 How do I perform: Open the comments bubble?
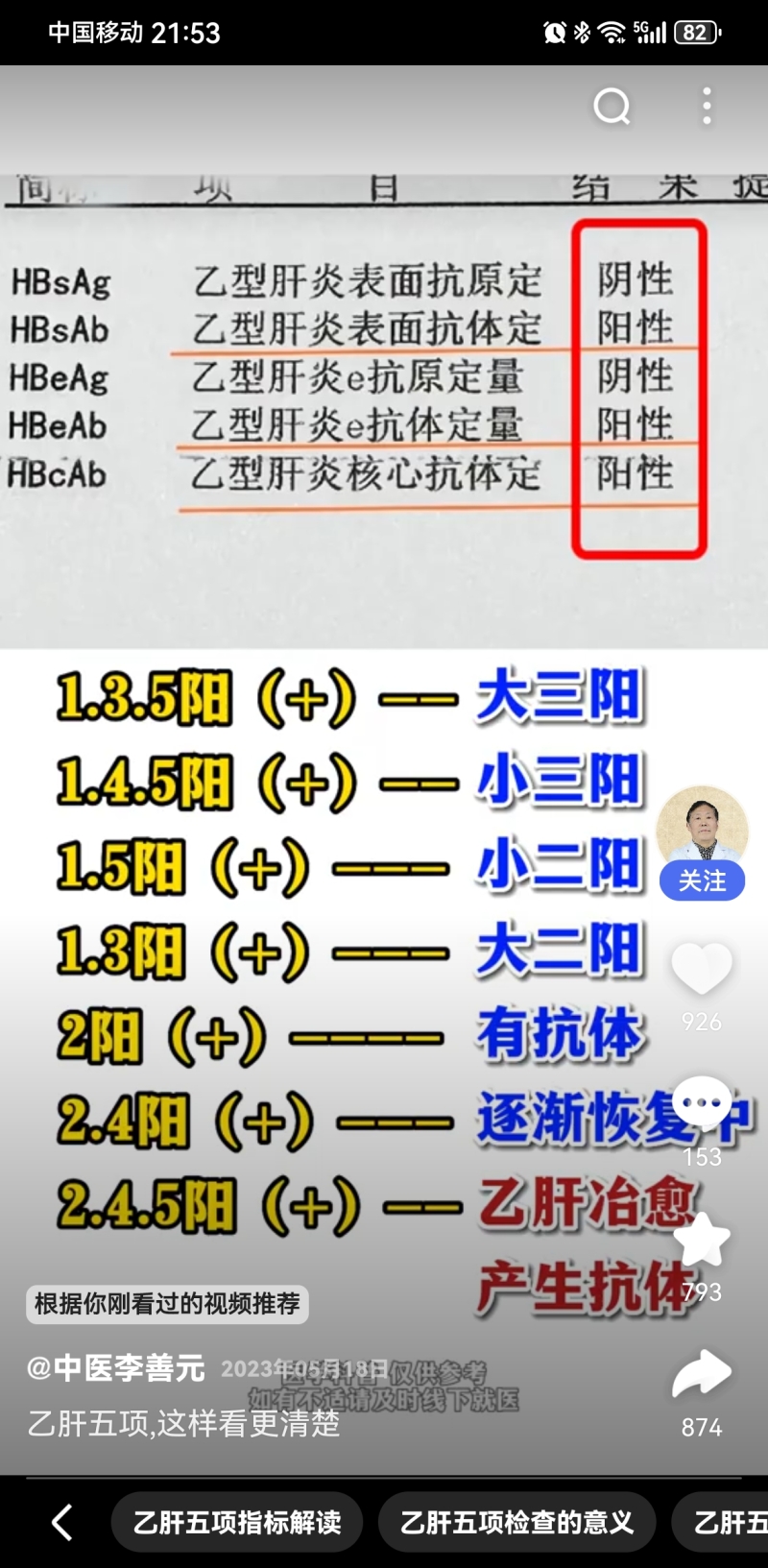click(701, 1103)
